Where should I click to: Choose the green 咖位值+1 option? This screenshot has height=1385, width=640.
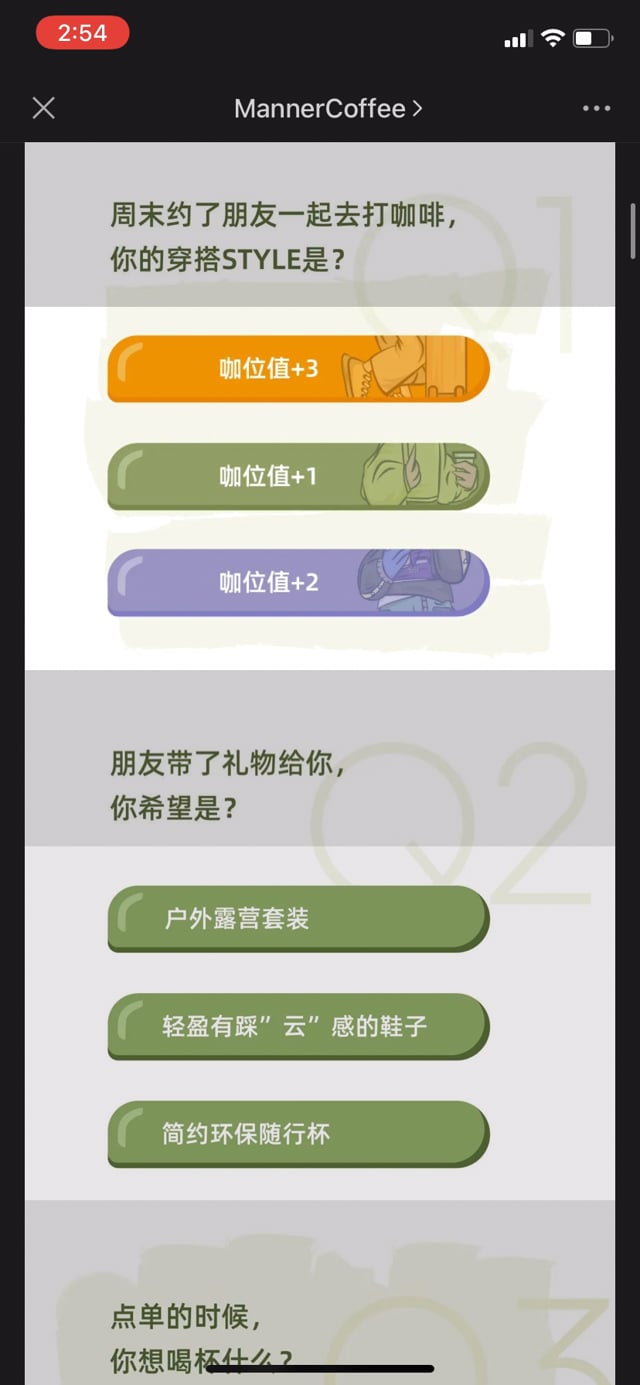coord(298,476)
